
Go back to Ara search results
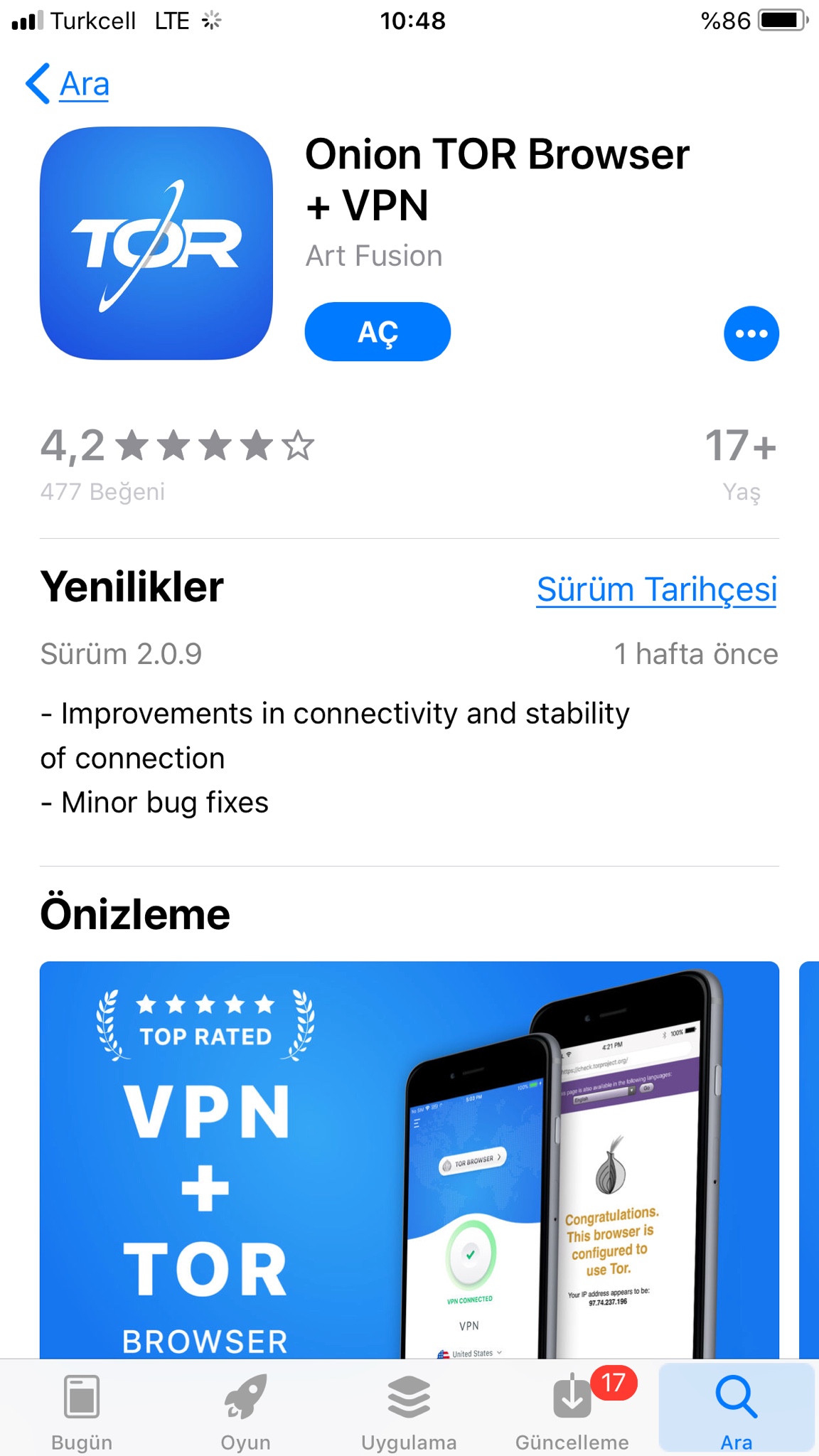pos(68,84)
